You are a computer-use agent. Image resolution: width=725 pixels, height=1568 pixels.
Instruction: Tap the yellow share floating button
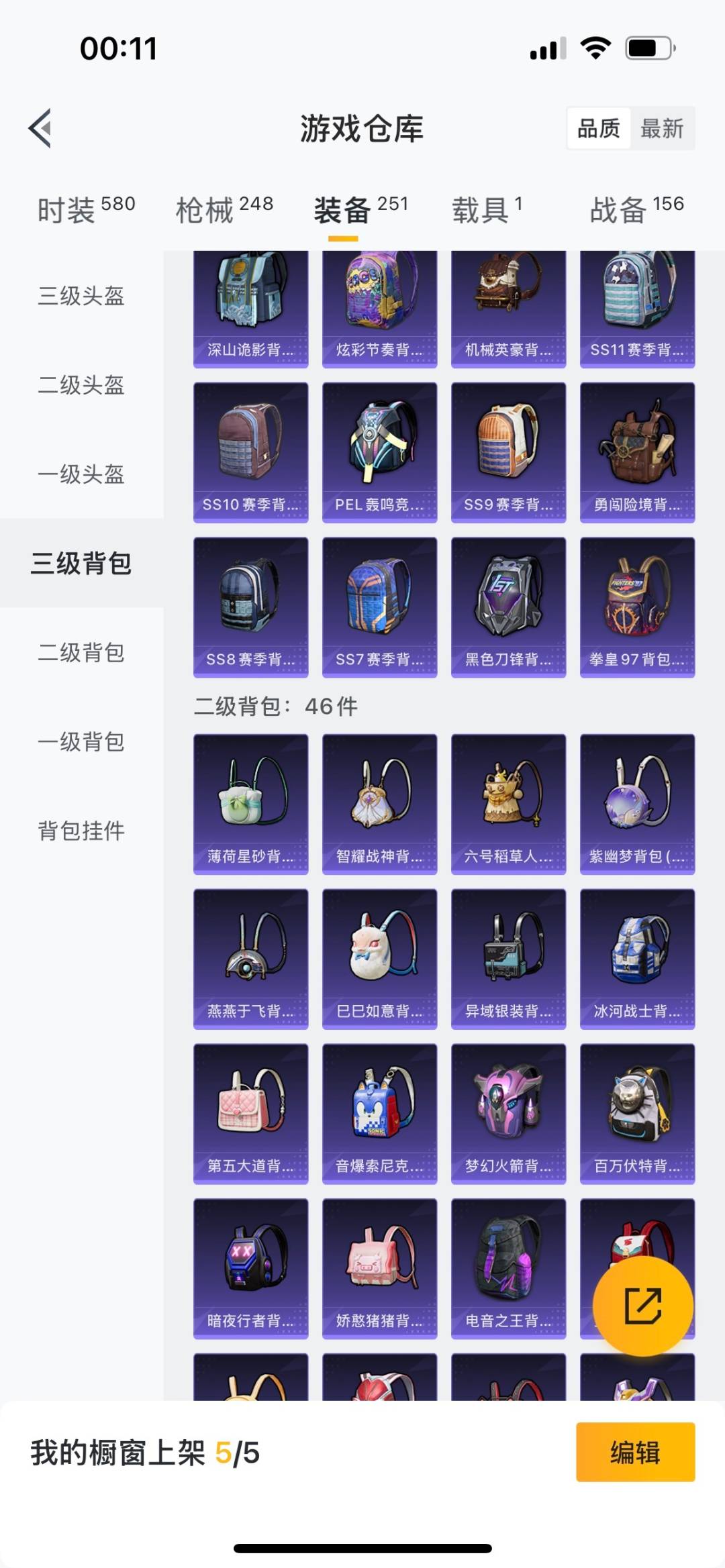(642, 1306)
